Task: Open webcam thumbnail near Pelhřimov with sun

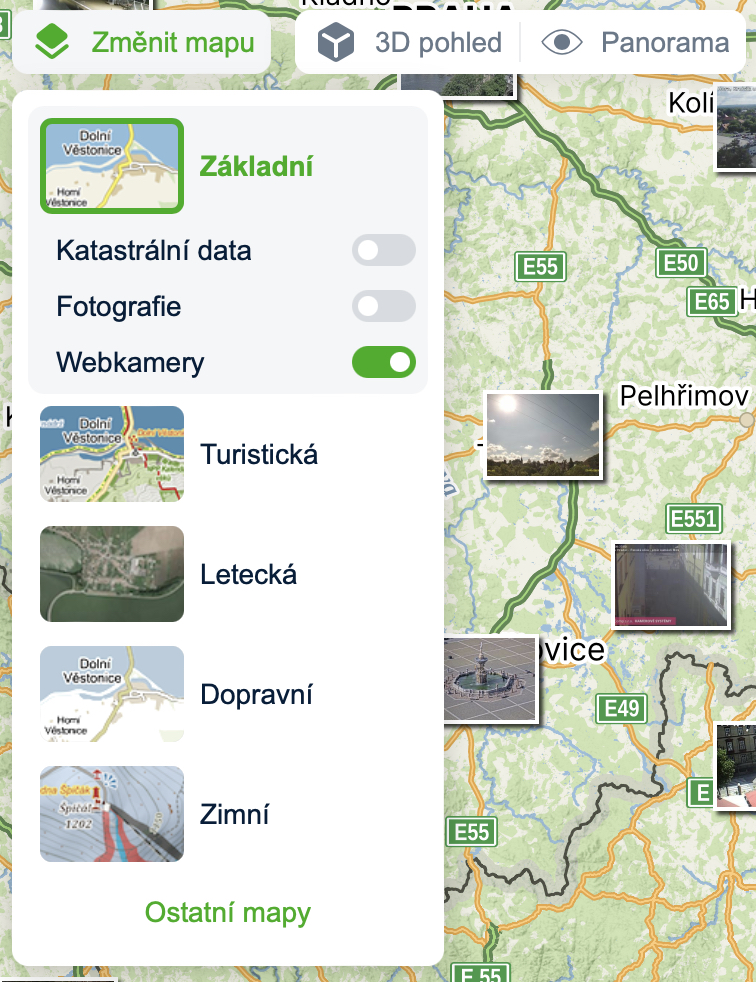Action: 543,435
